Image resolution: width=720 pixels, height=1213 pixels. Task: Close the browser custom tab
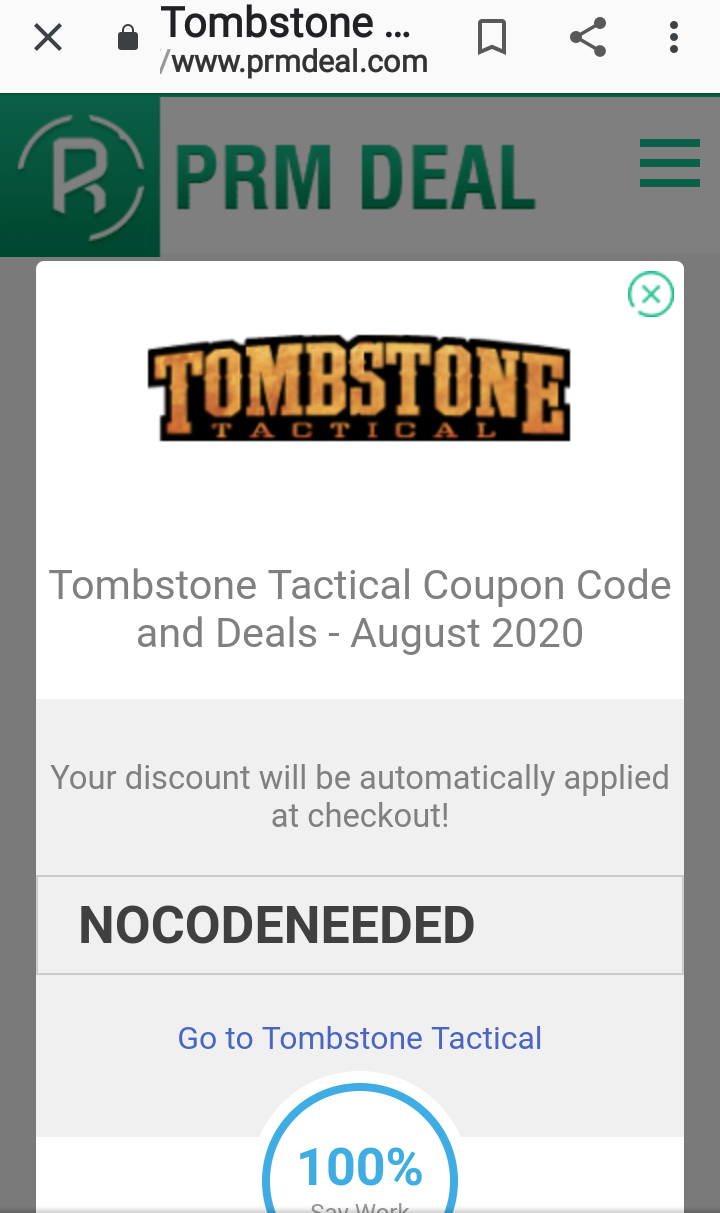48,39
